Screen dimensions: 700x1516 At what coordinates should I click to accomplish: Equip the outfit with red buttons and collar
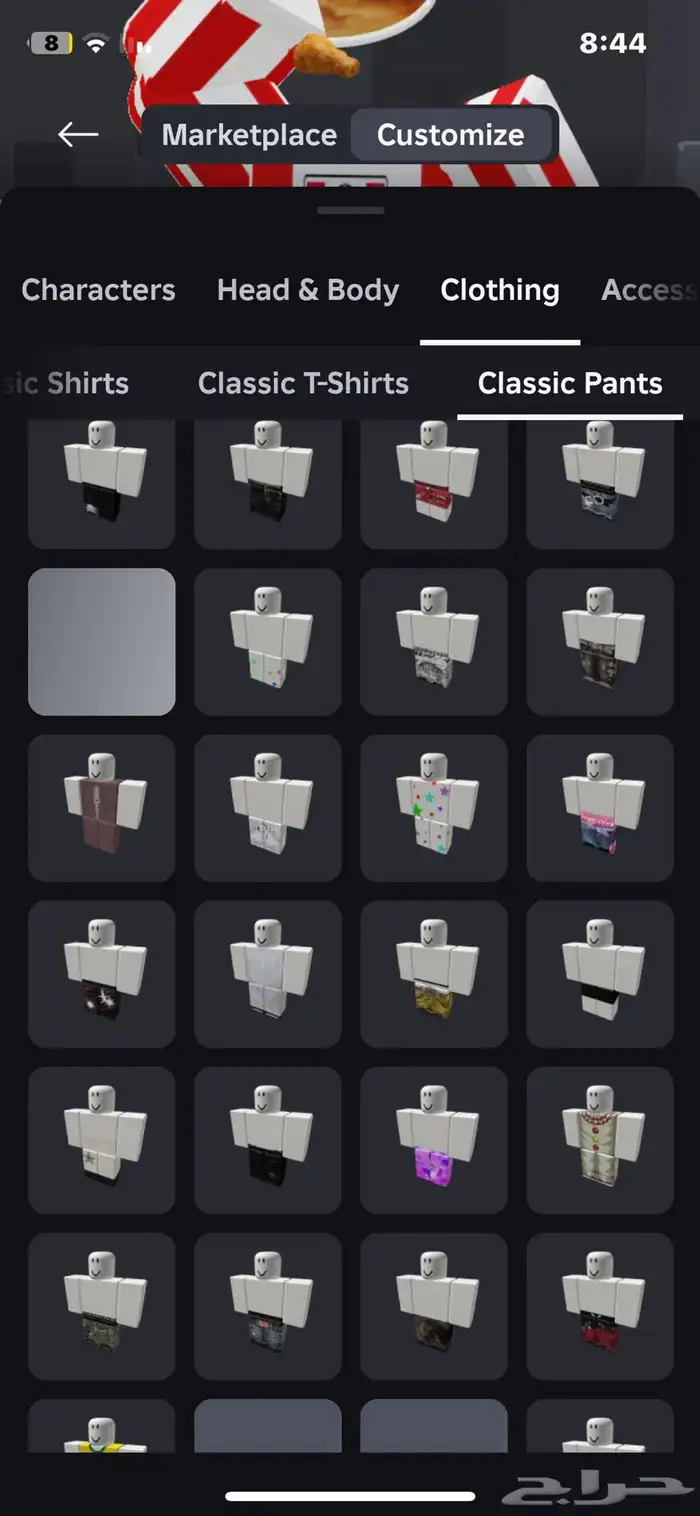click(x=600, y=1140)
